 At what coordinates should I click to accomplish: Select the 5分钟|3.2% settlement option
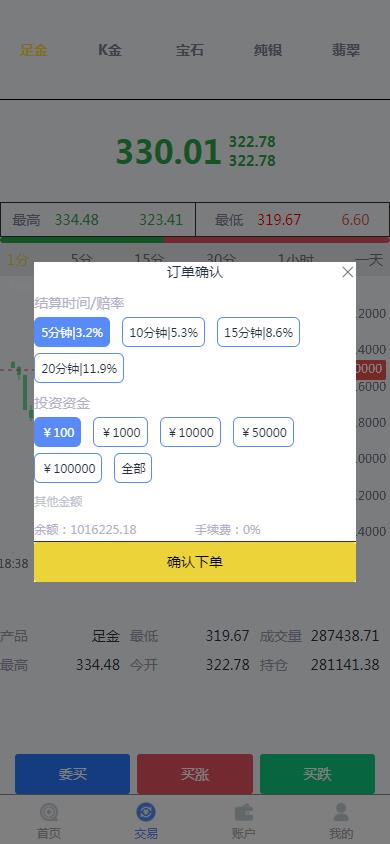[72, 332]
